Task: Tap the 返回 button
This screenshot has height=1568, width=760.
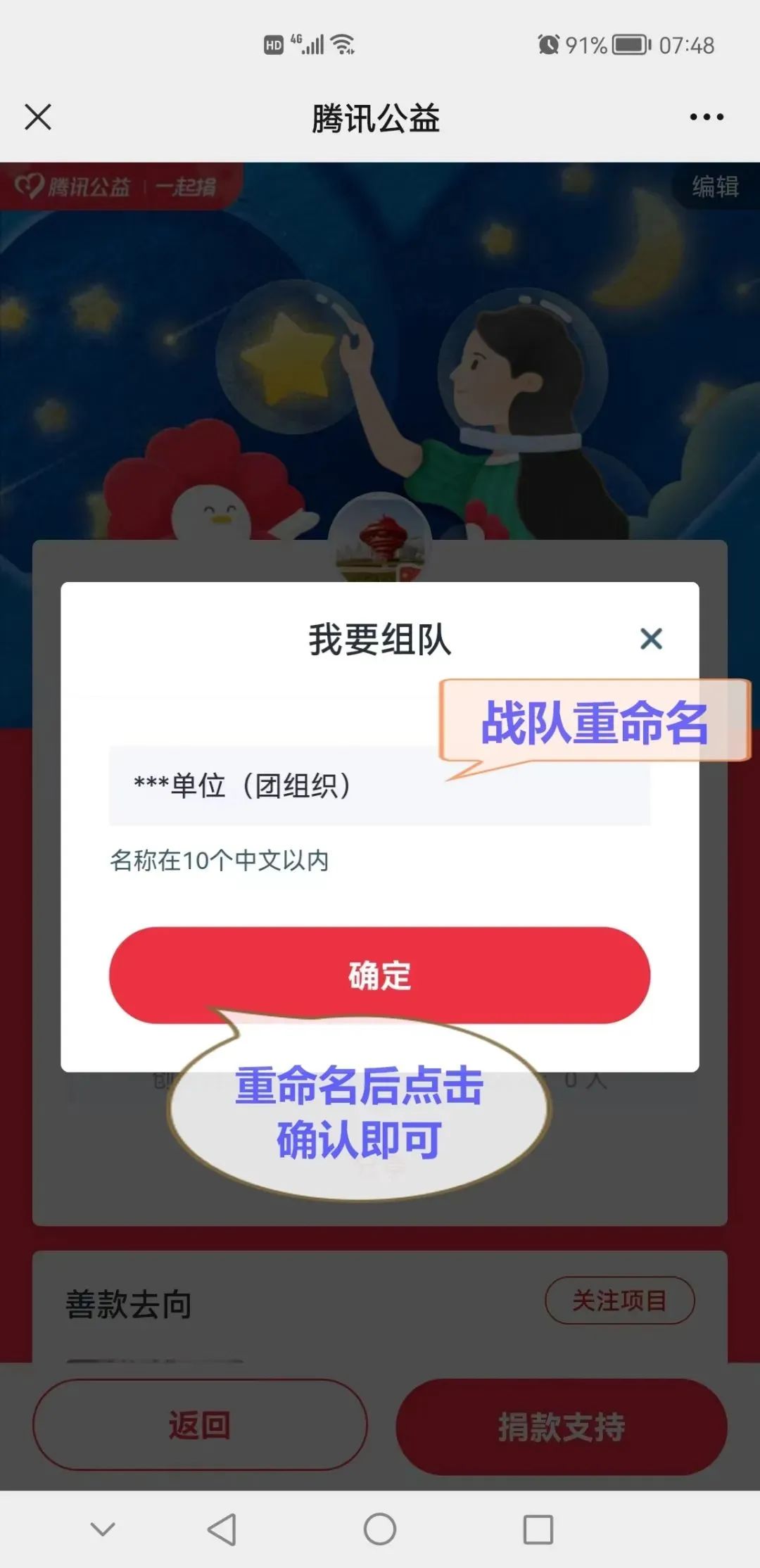Action: click(200, 1425)
